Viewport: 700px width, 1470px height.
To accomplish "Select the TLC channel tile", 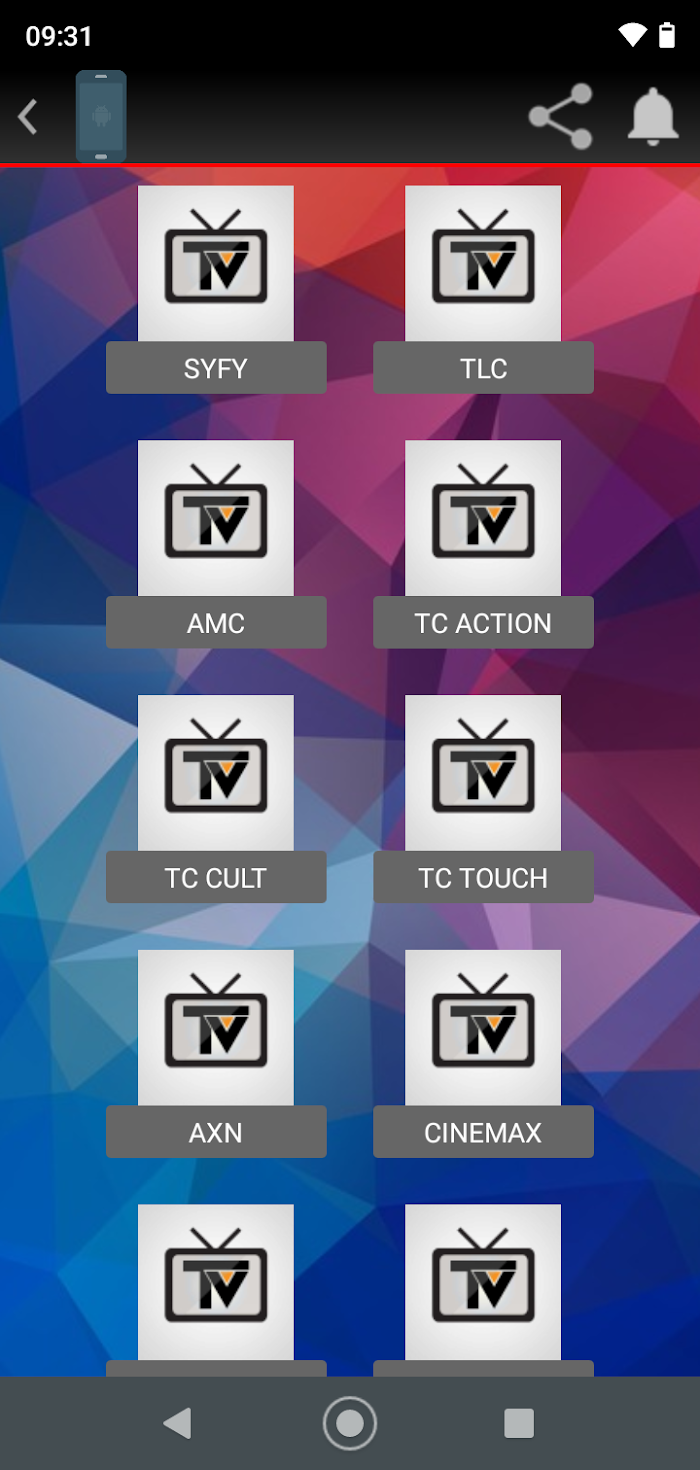I will [x=483, y=290].
